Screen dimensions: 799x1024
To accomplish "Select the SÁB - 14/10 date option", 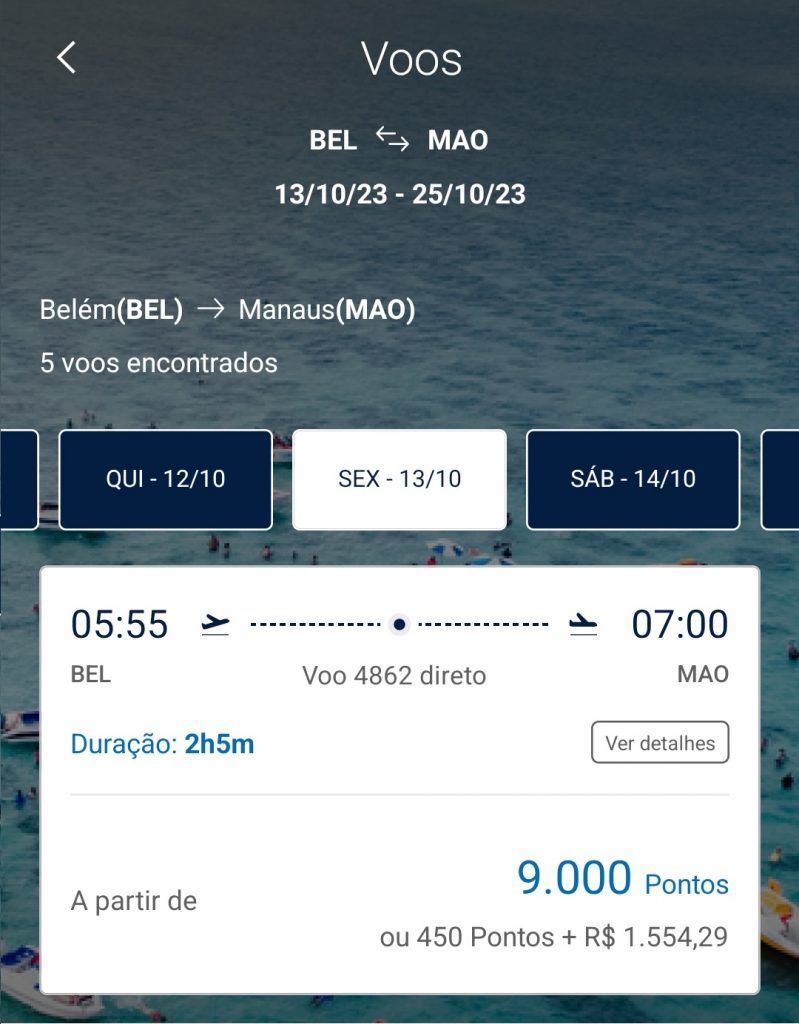I will pyautogui.click(x=633, y=479).
